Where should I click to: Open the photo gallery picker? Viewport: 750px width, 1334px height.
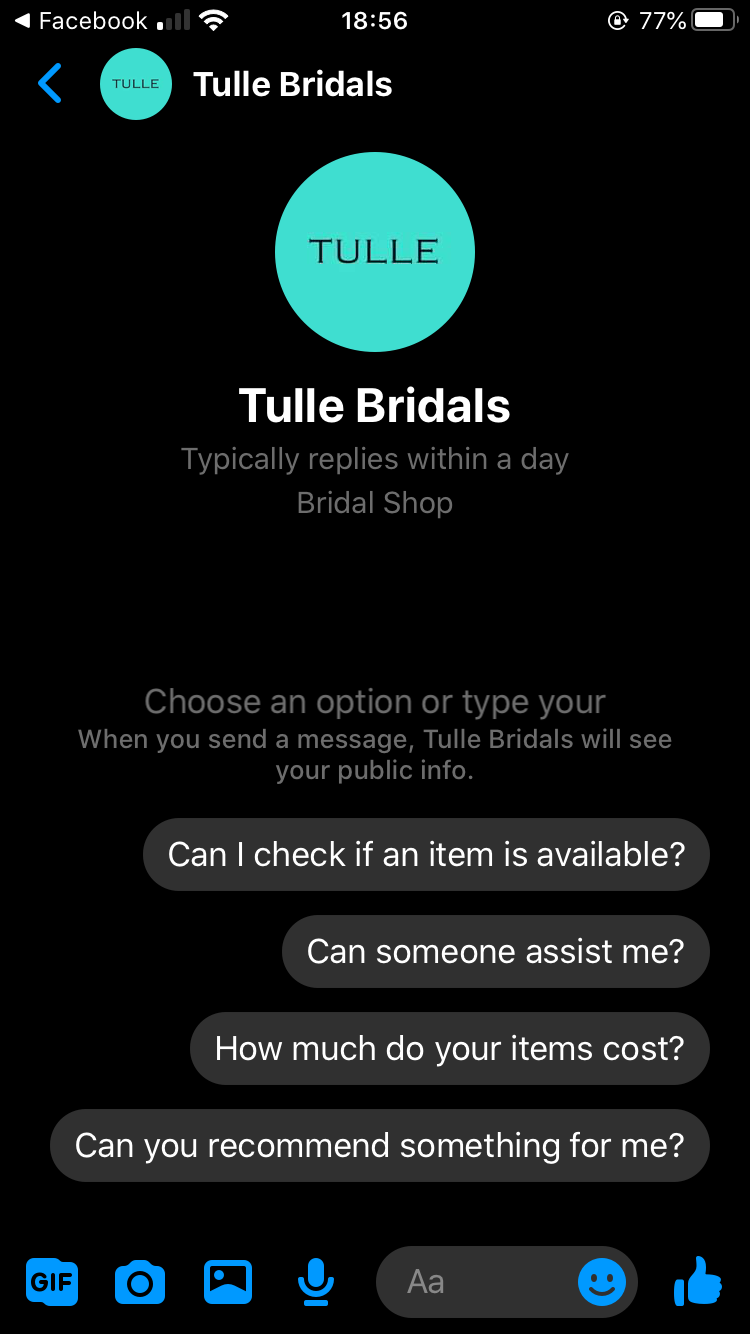tap(228, 1281)
